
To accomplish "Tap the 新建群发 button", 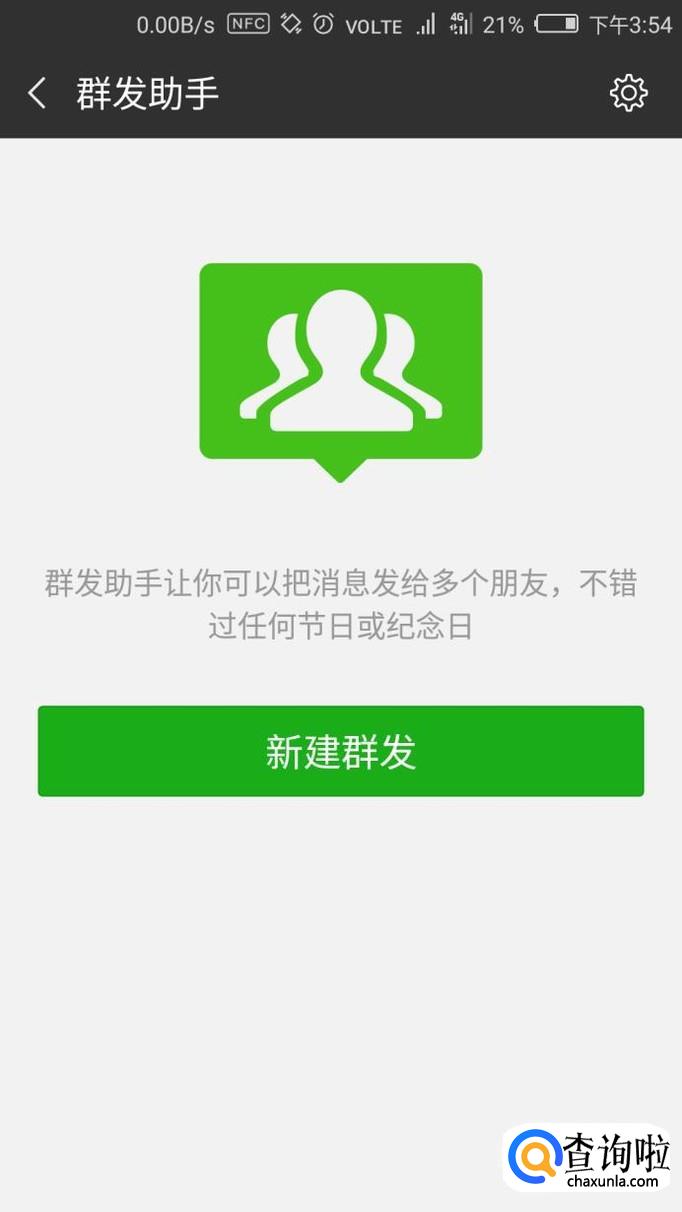I will [341, 751].
